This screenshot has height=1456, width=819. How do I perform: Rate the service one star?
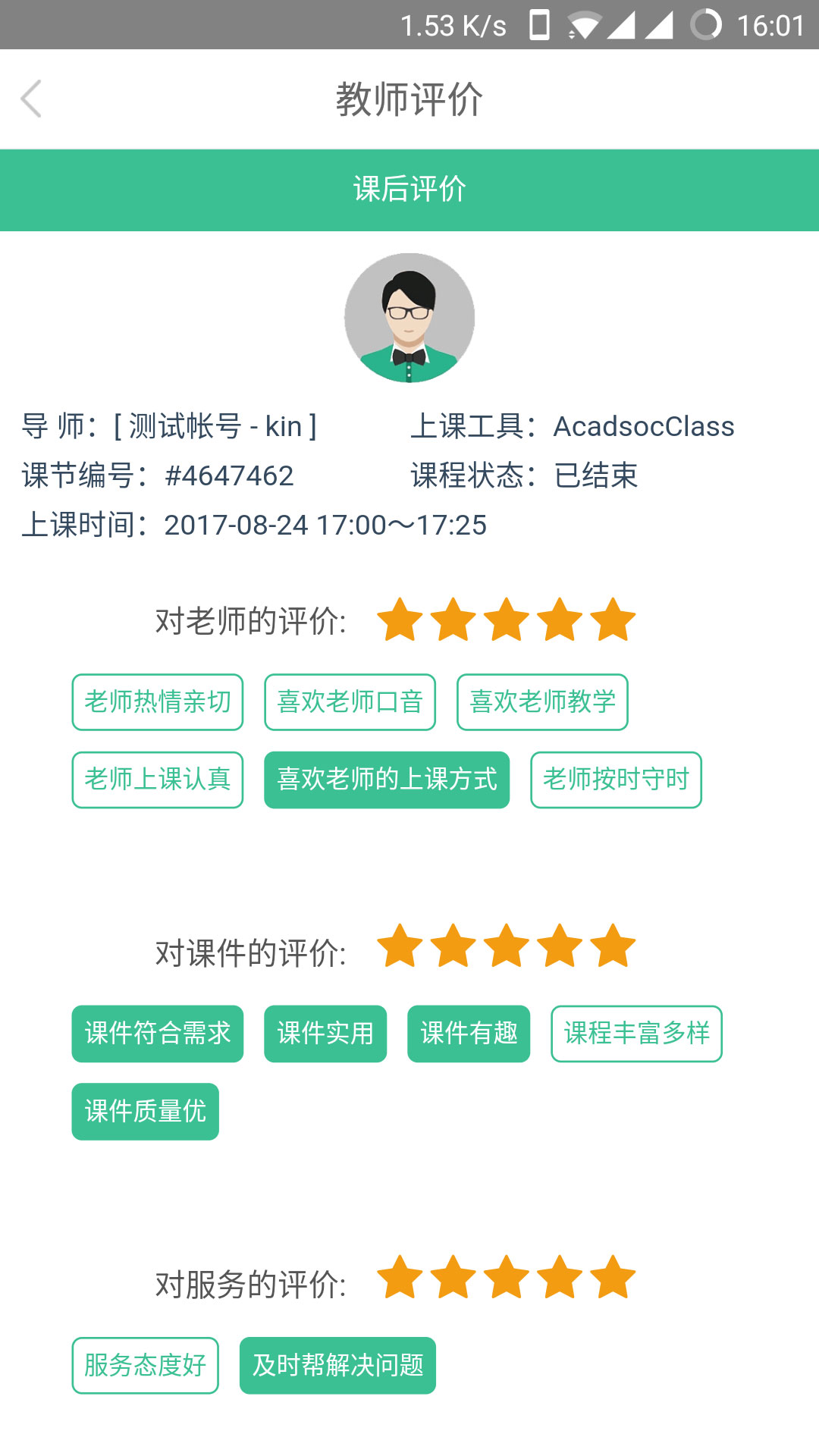tap(400, 1278)
